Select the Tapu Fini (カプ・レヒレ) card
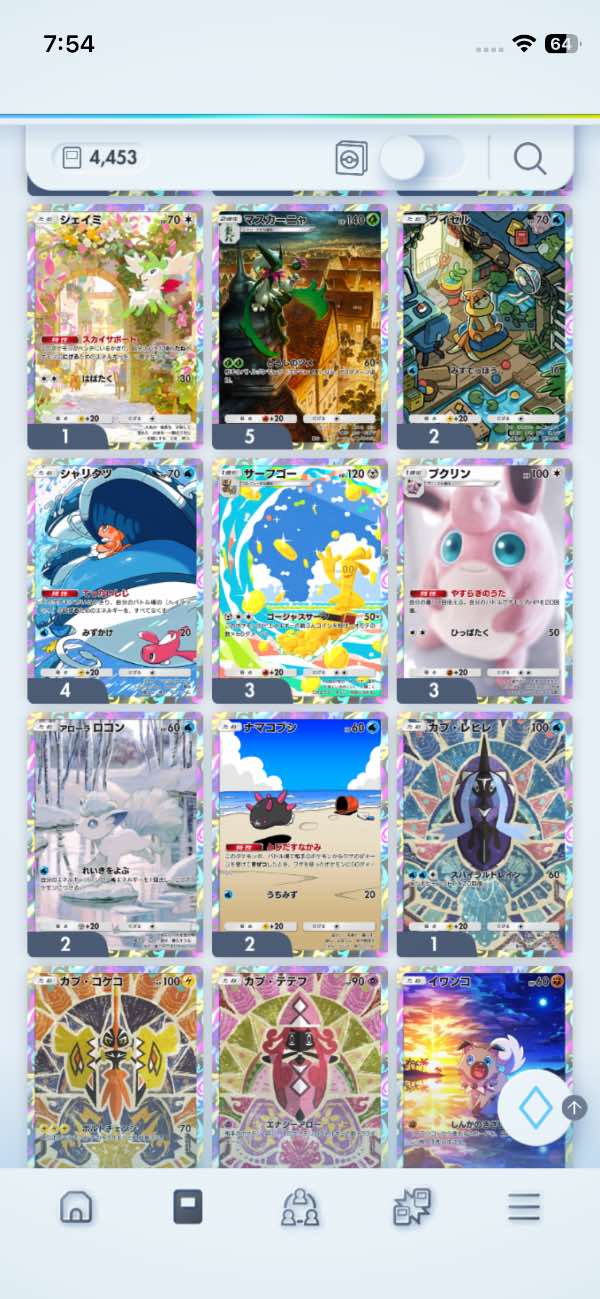600x1299 pixels. coord(485,835)
